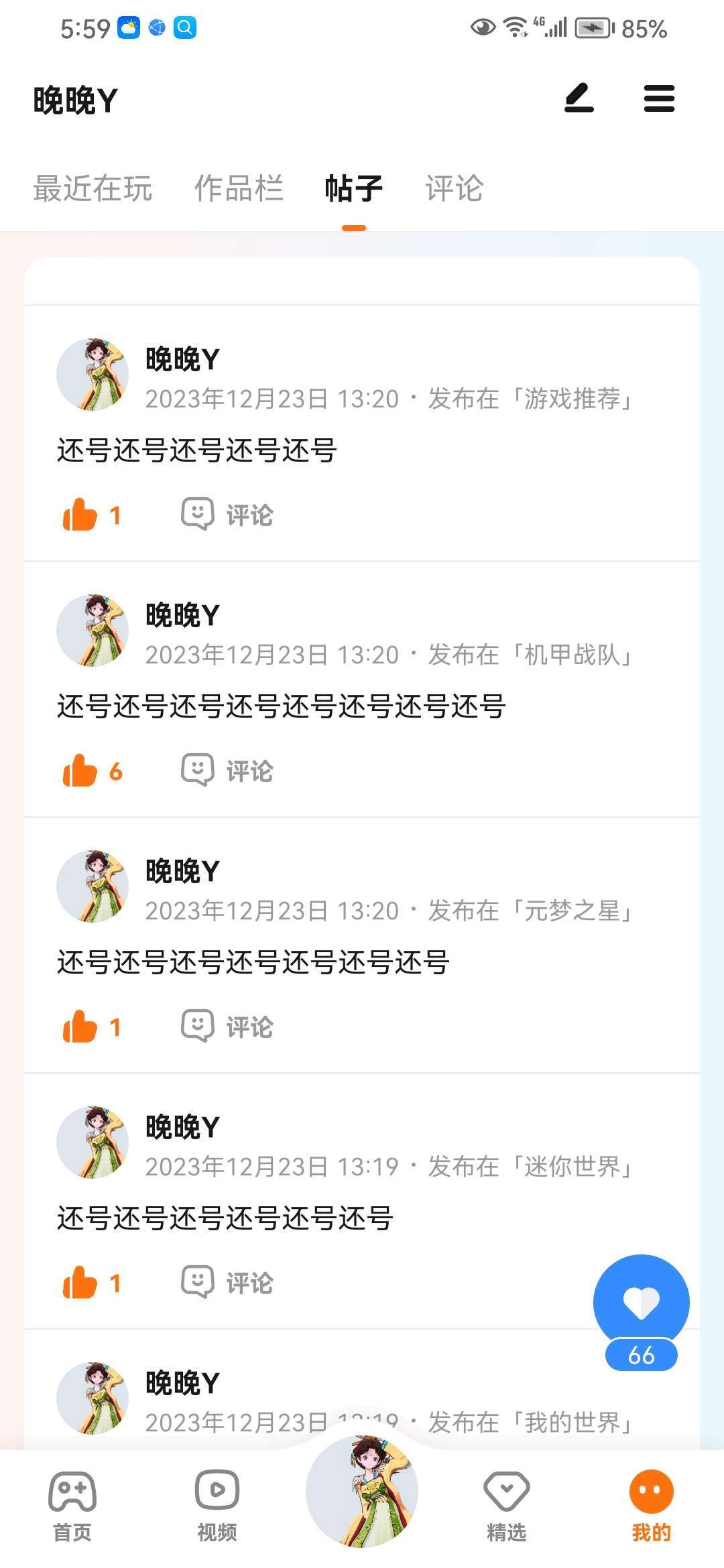Like the post in 元梦之星
The height and width of the screenshot is (1568, 724).
92,1027
